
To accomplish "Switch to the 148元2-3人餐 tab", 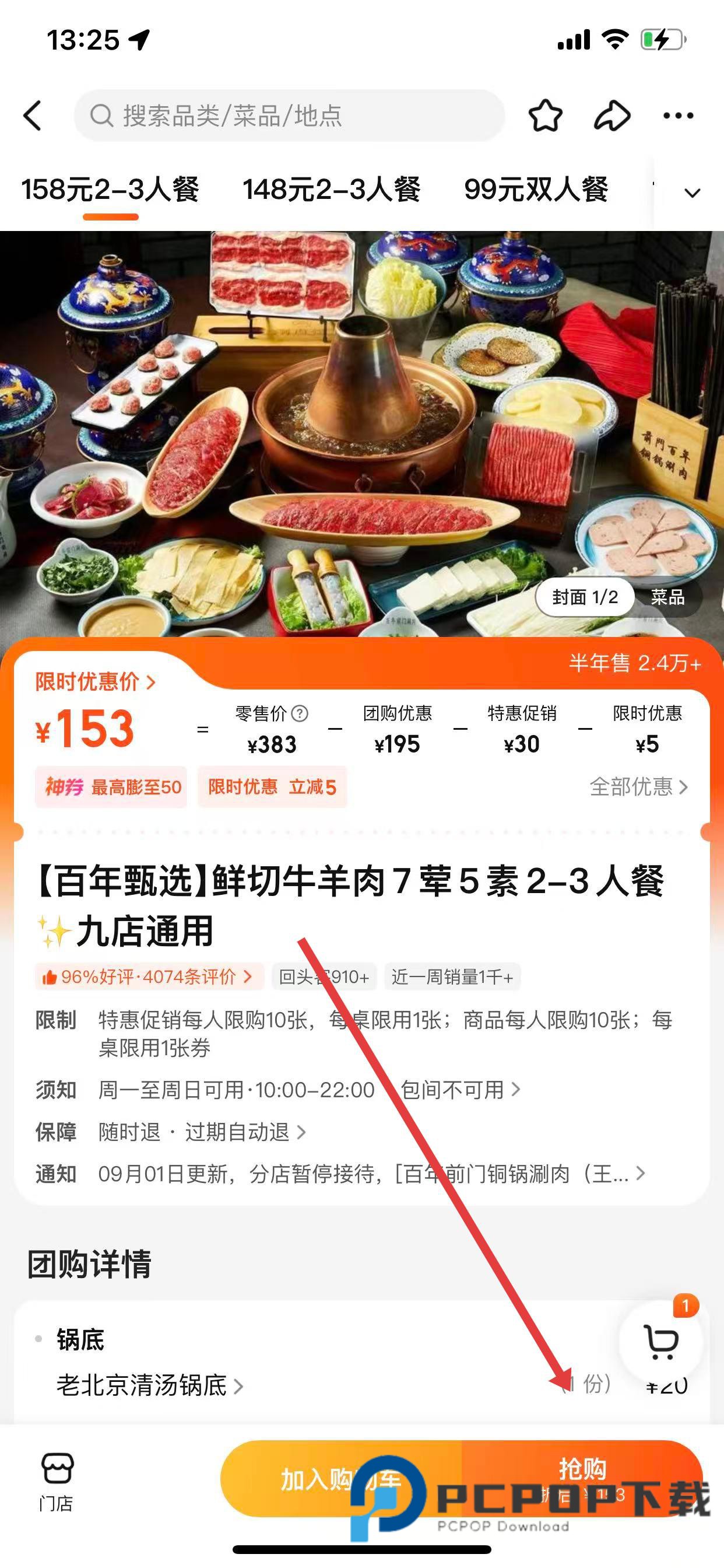I will point(332,190).
